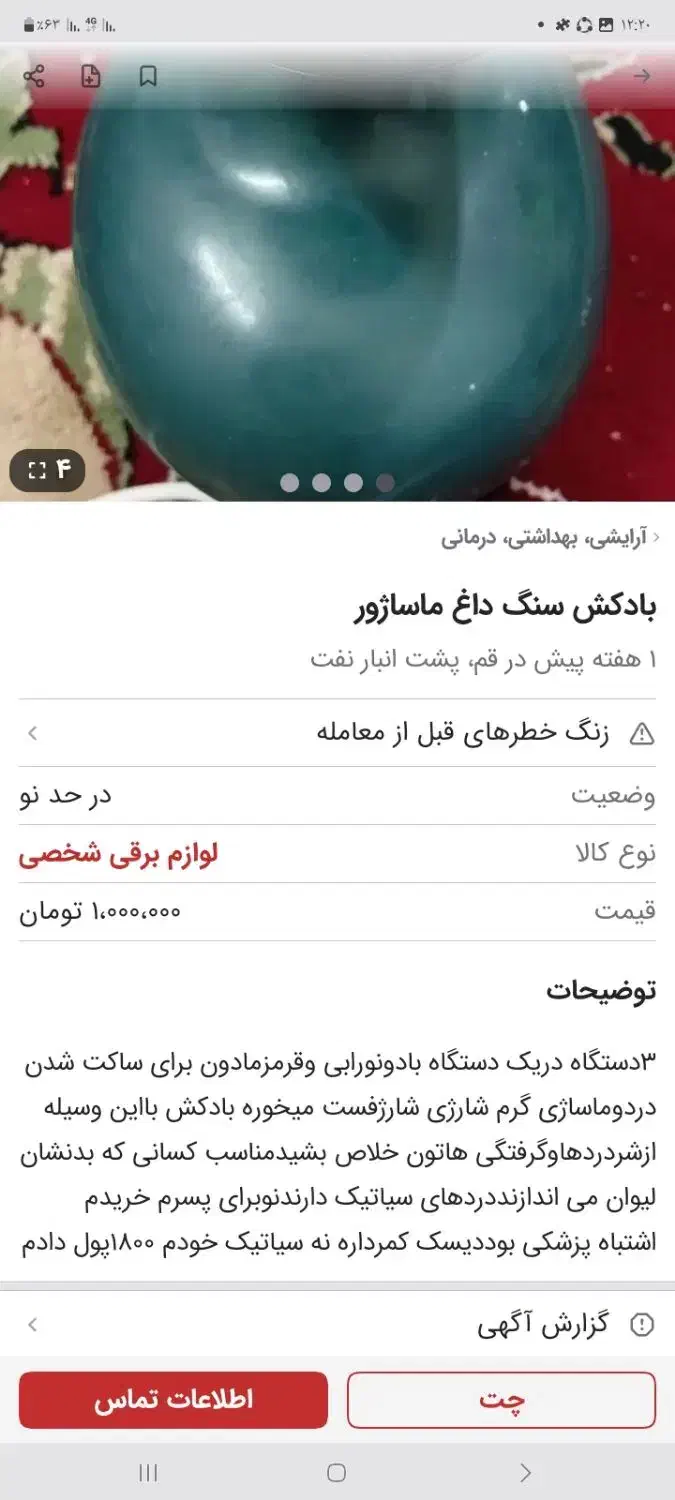The height and width of the screenshot is (1500, 675).
Task: Open the recent apps view
Action: tap(149, 1472)
